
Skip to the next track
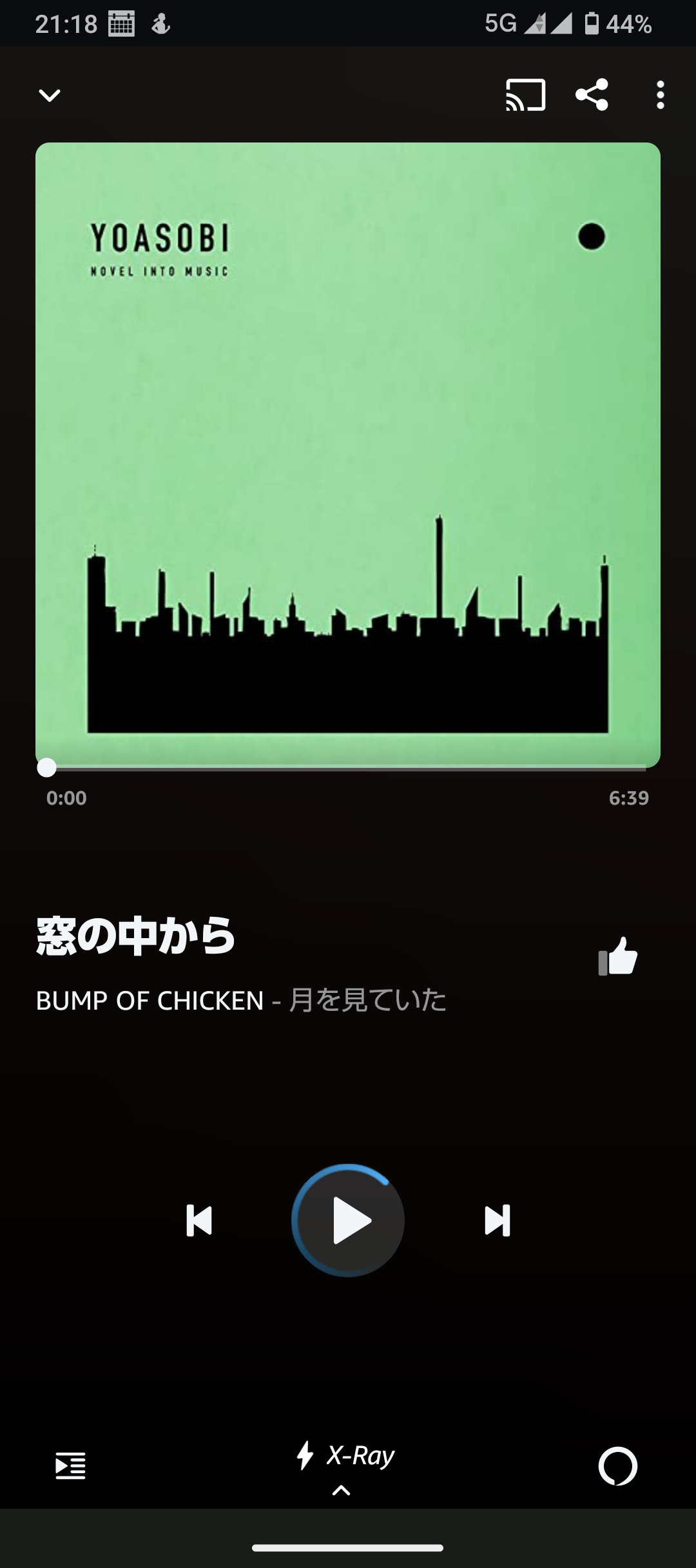497,1220
